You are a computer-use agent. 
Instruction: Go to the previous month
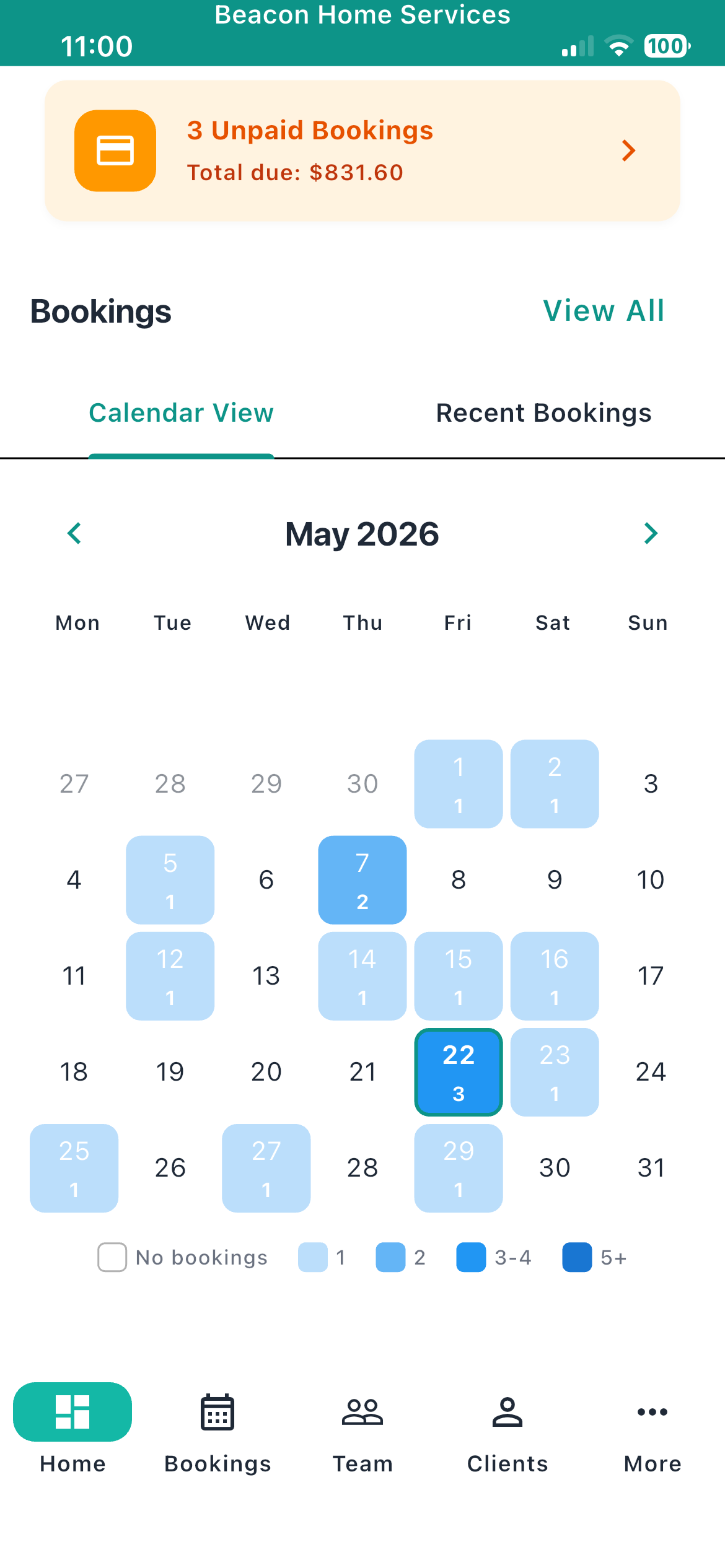[x=74, y=533]
